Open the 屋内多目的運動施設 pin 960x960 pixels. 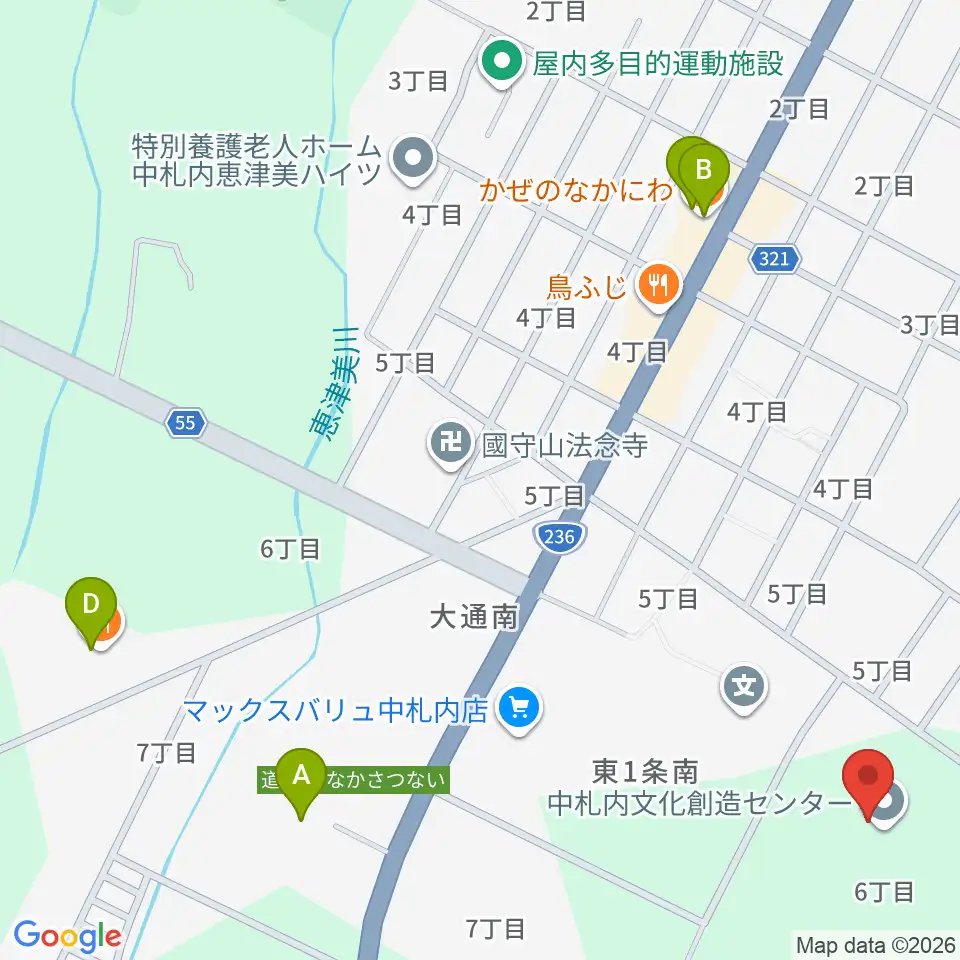point(501,63)
